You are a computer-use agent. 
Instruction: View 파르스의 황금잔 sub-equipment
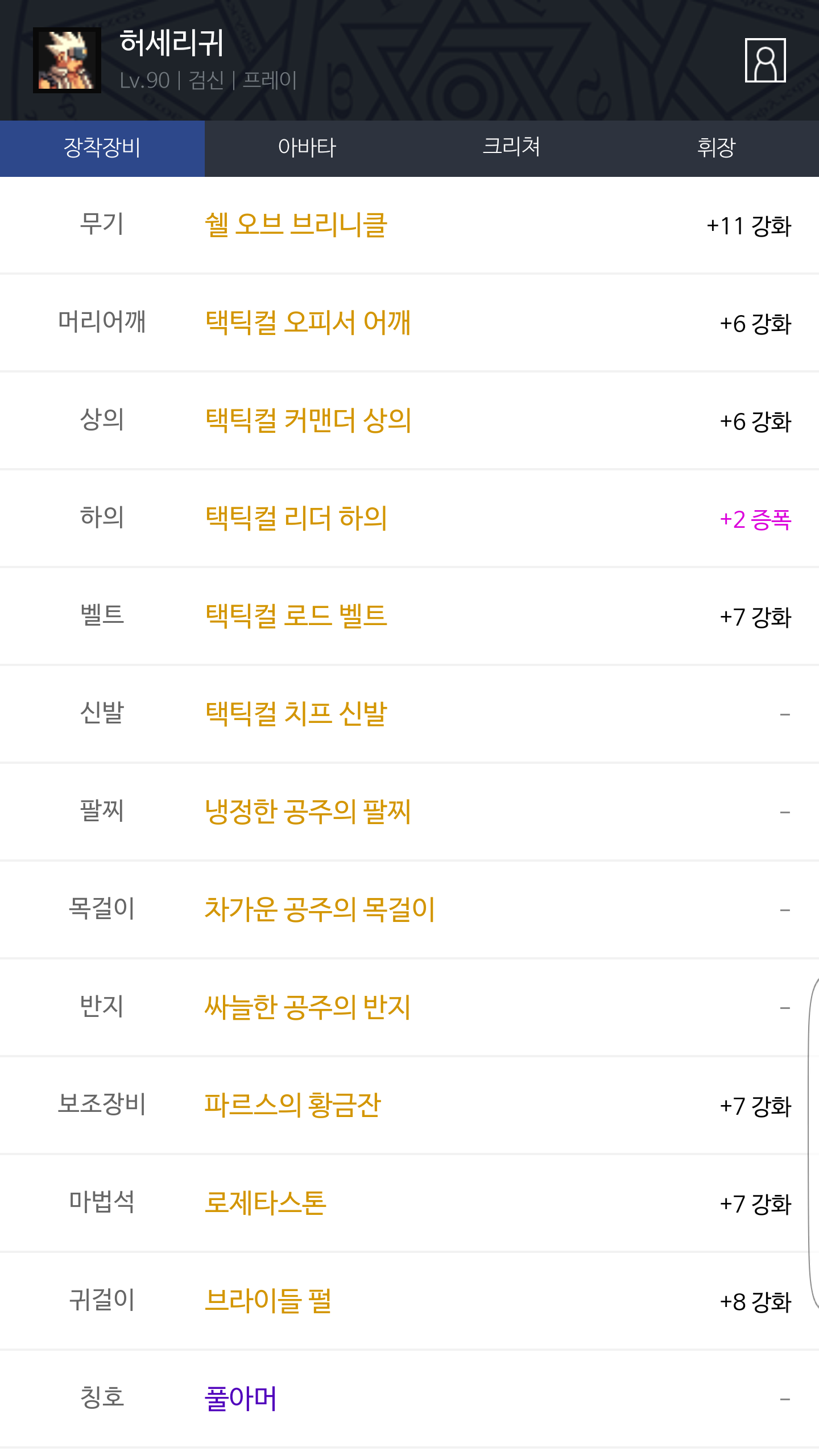click(x=292, y=1106)
